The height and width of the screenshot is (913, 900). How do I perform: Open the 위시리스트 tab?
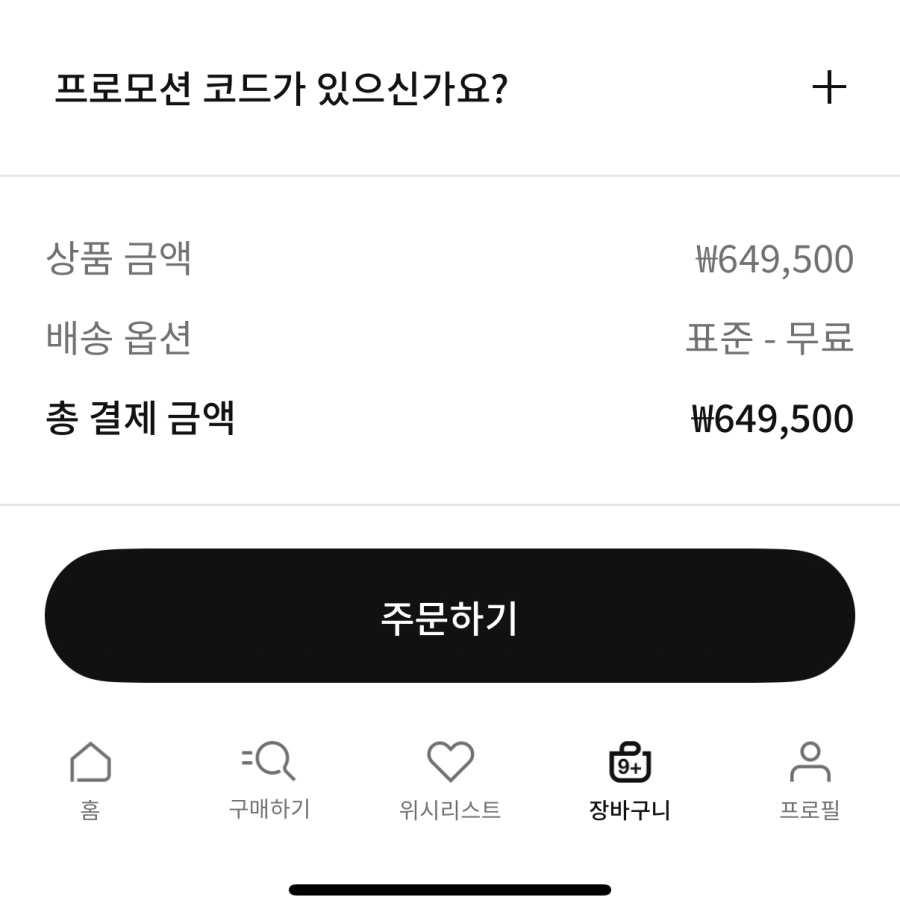450,780
